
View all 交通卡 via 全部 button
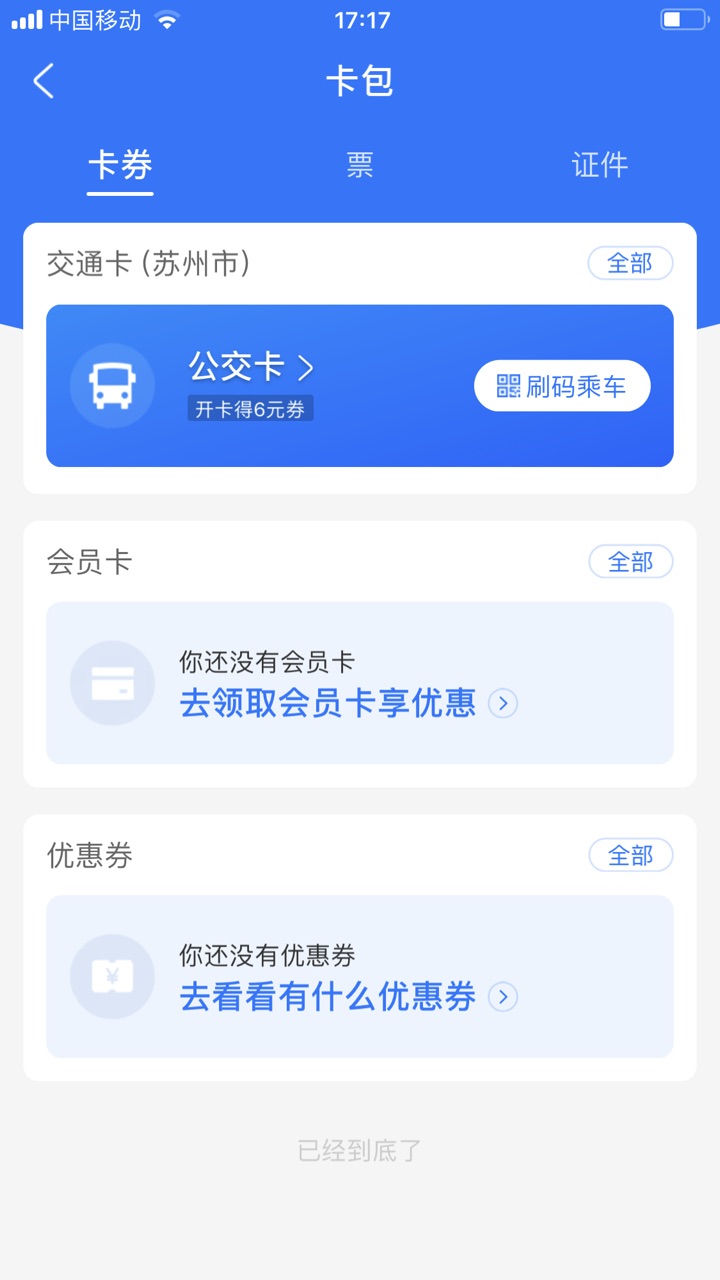pos(630,264)
